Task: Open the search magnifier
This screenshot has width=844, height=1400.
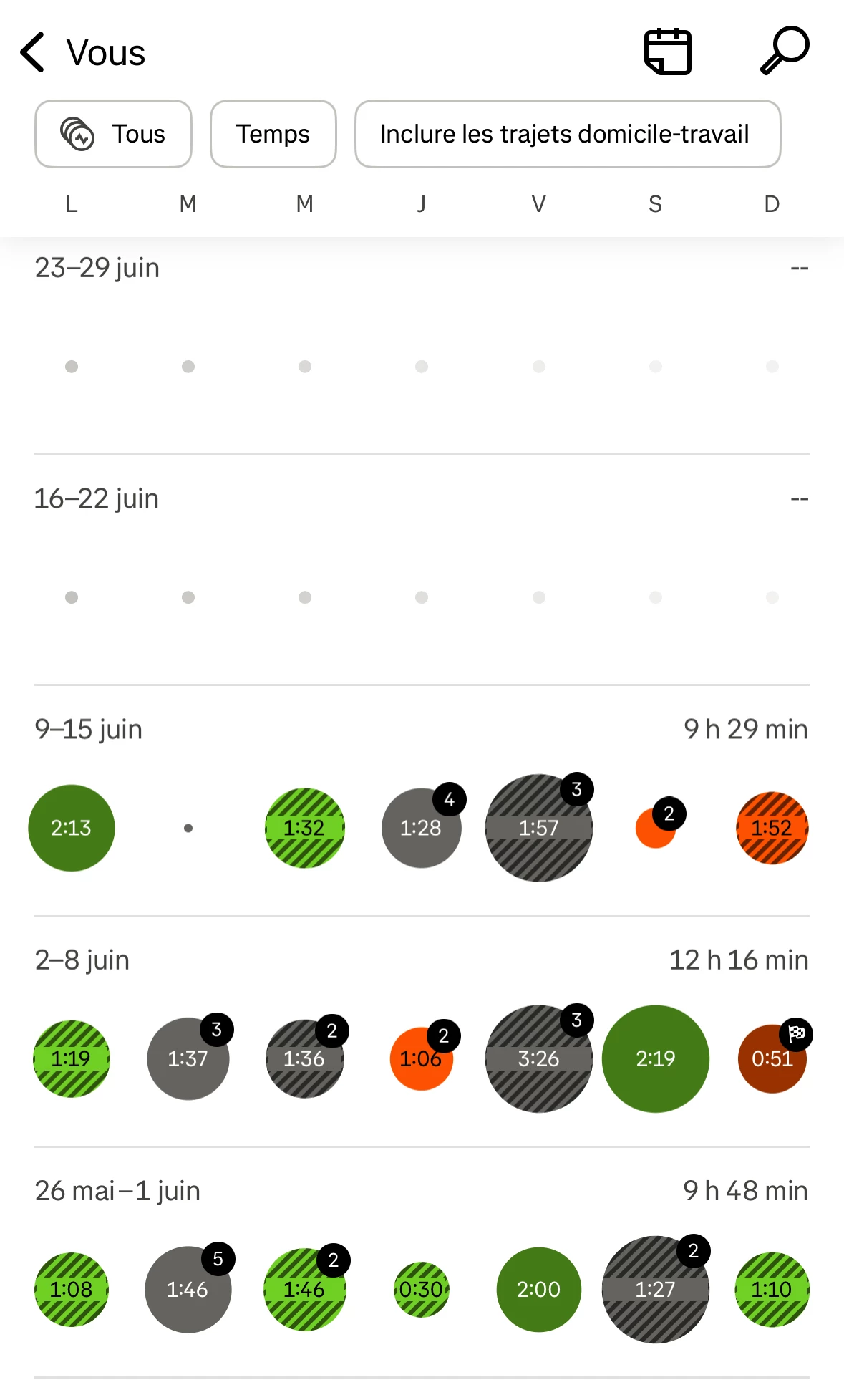Action: pos(785,51)
